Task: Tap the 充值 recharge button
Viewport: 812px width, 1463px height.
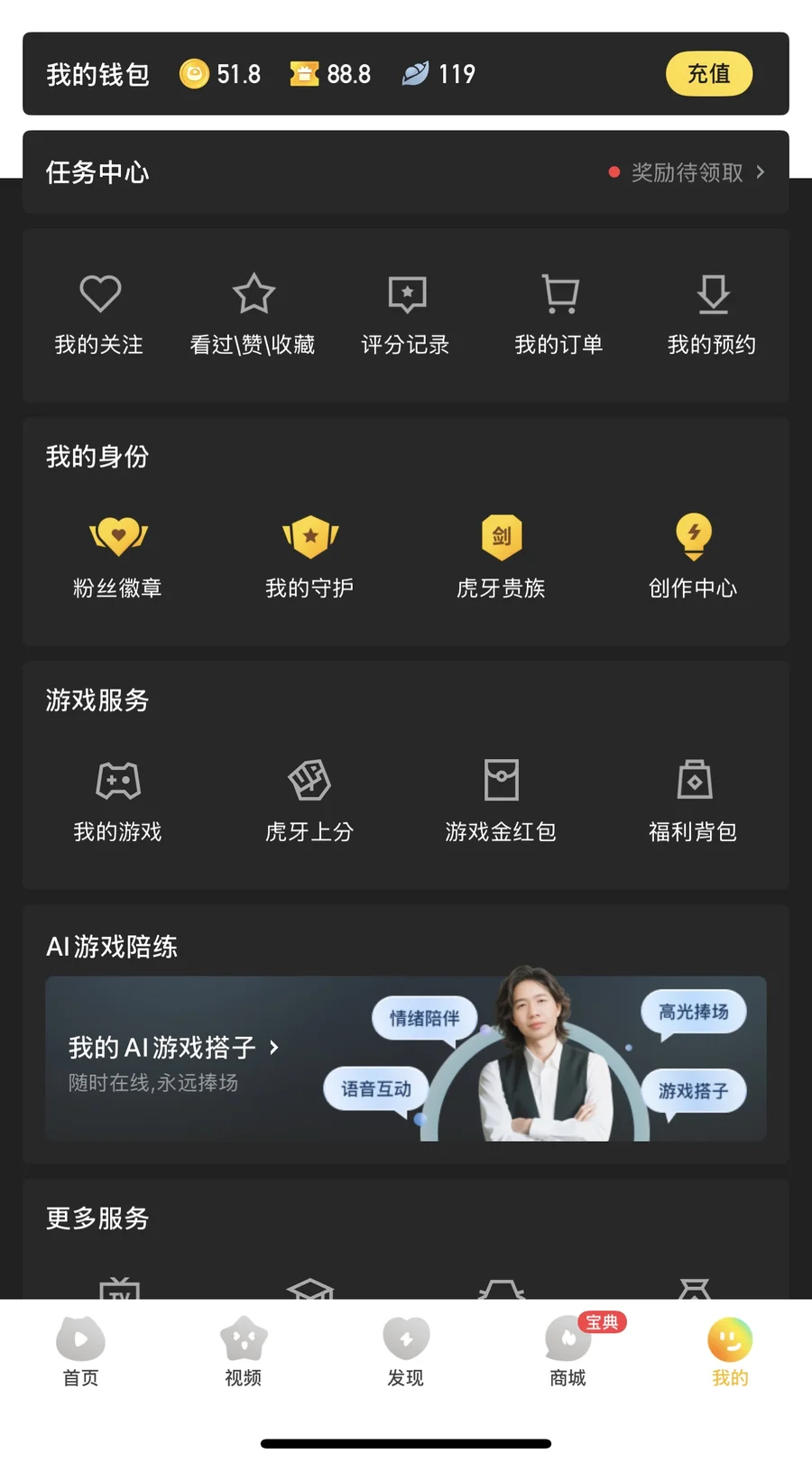Action: pyautogui.click(x=708, y=74)
